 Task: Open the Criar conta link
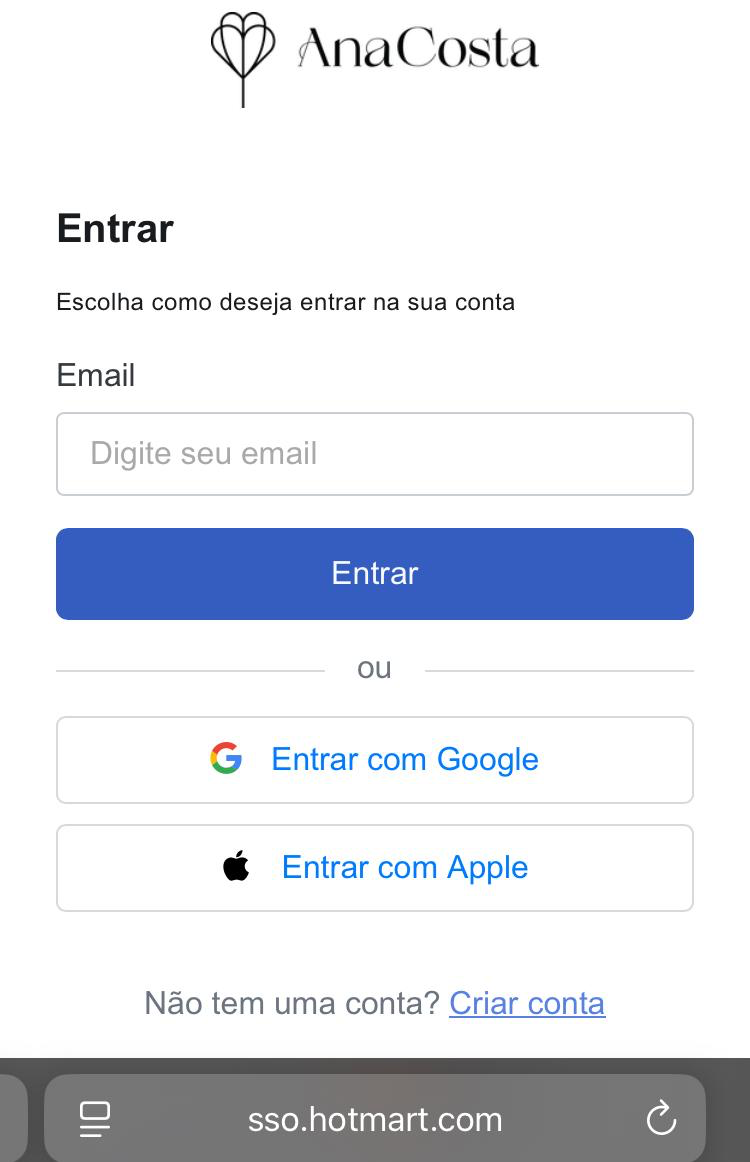click(527, 1003)
